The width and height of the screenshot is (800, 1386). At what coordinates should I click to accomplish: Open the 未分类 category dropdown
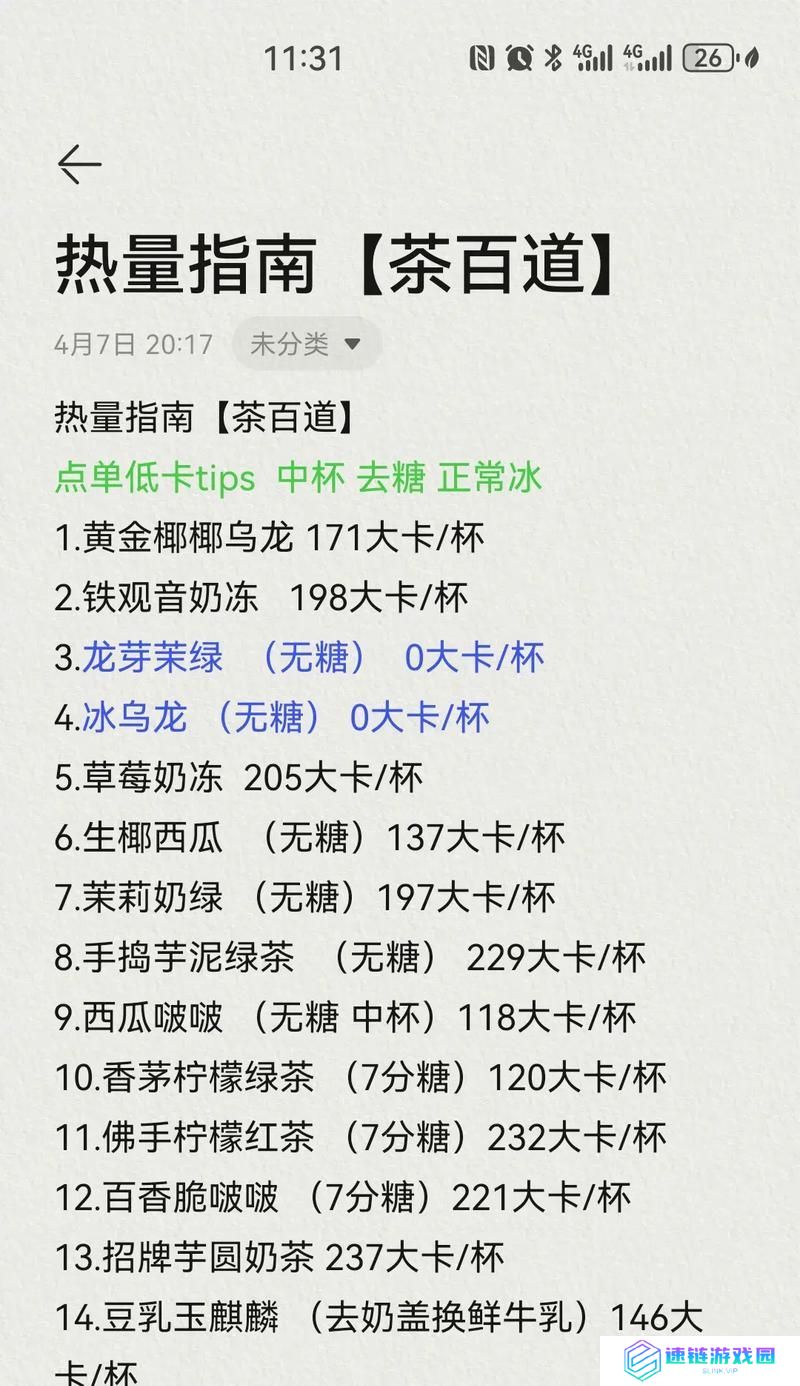pyautogui.click(x=307, y=344)
